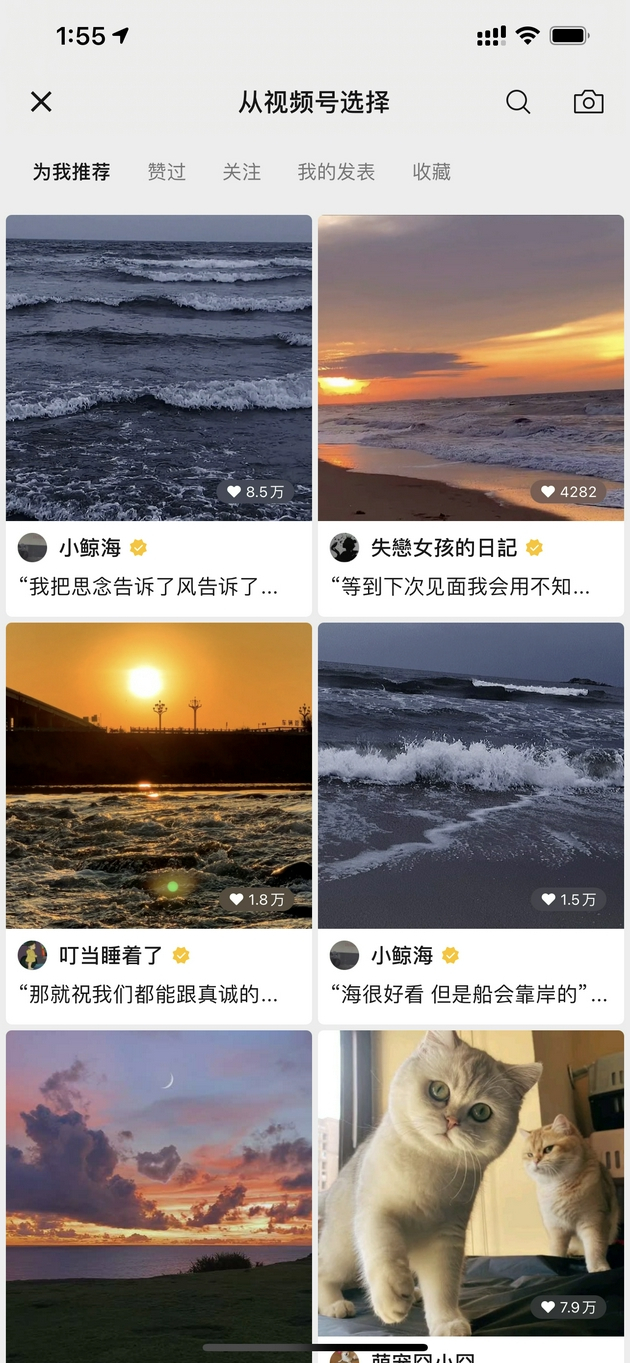Viewport: 630px width, 1363px height.
Task: Open 失戀女孩的日記's sunset beach video
Action: [471, 368]
